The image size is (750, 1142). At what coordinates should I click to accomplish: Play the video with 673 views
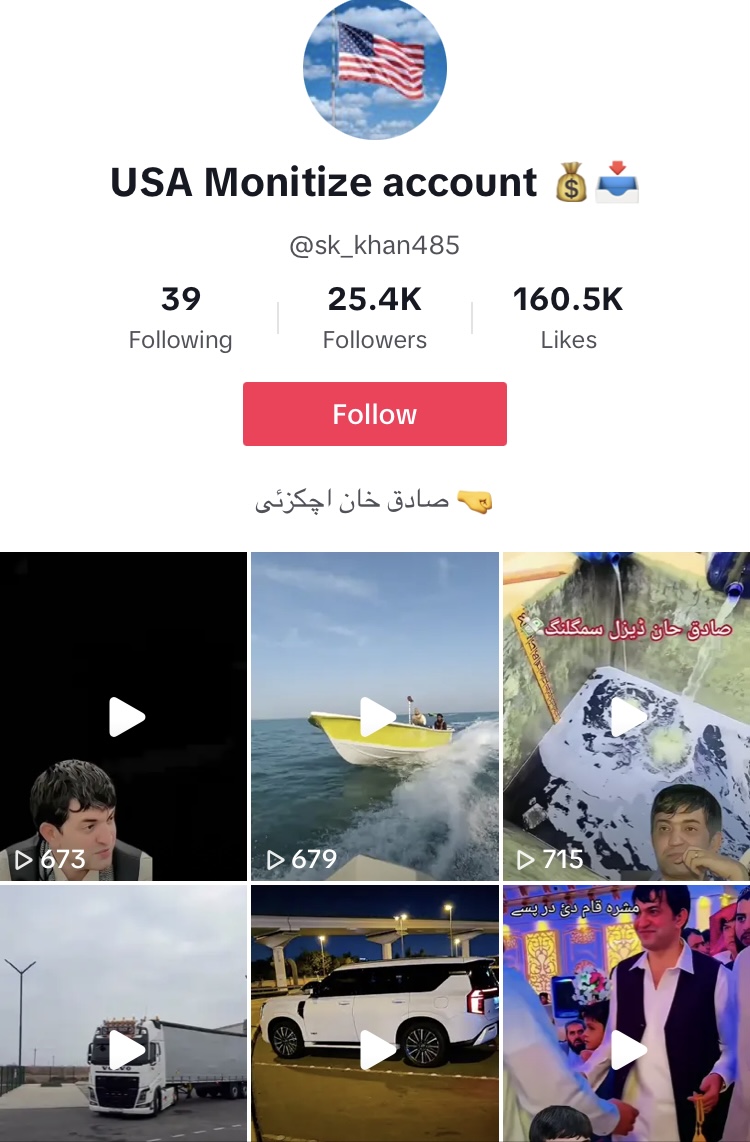pos(124,716)
